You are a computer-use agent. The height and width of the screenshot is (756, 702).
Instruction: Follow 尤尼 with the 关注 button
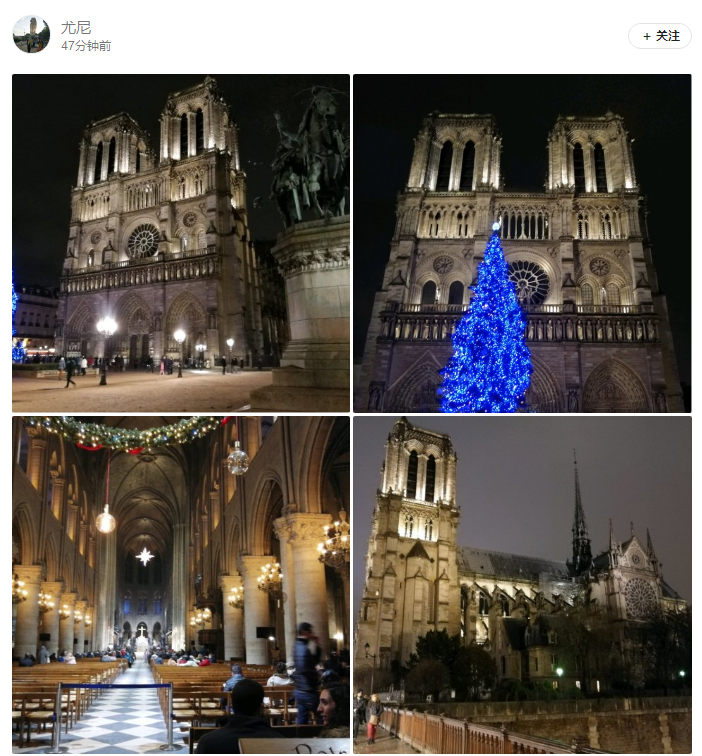click(x=660, y=36)
